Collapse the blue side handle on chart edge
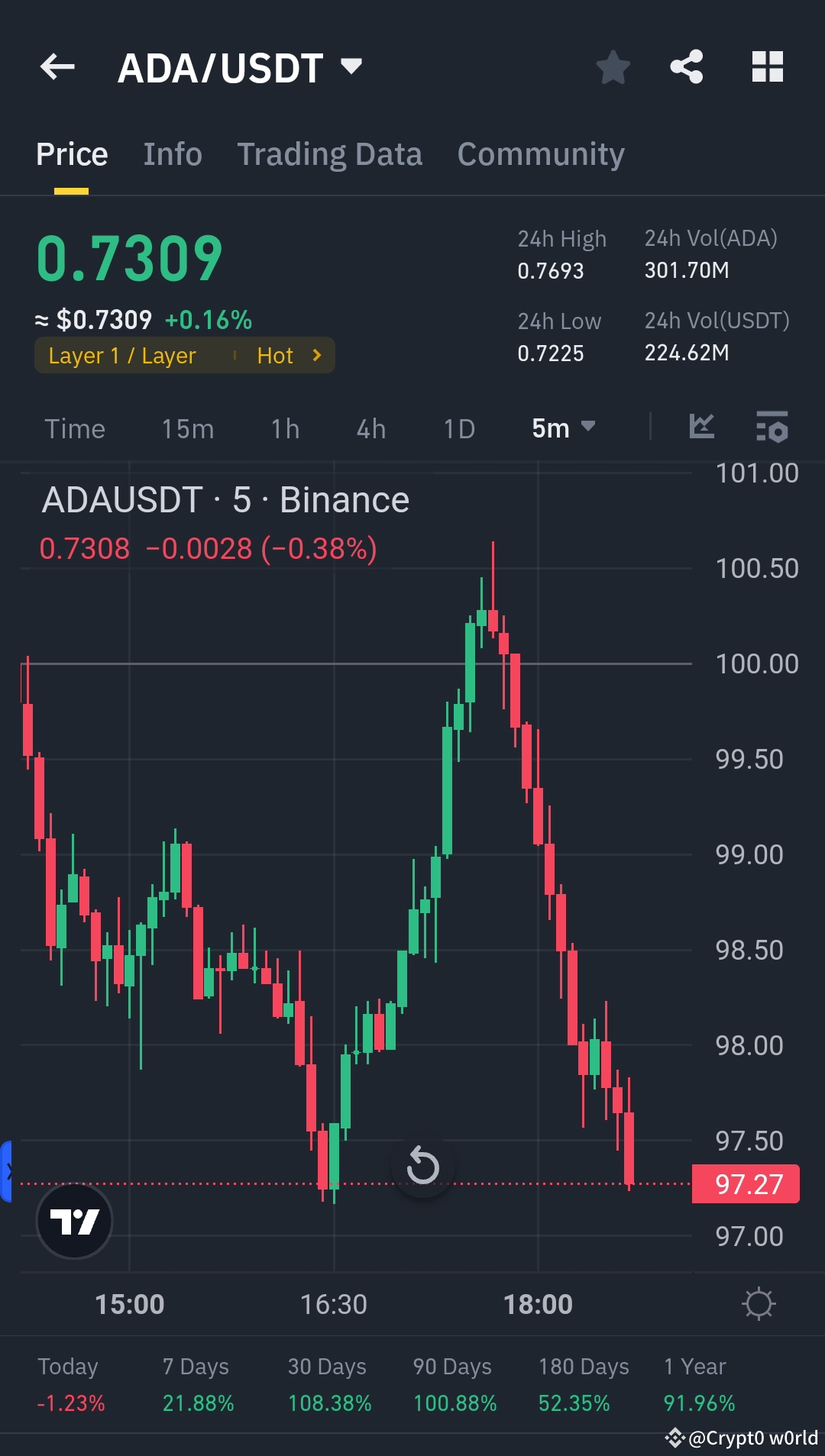This screenshot has height=1456, width=825. pos(8,1170)
